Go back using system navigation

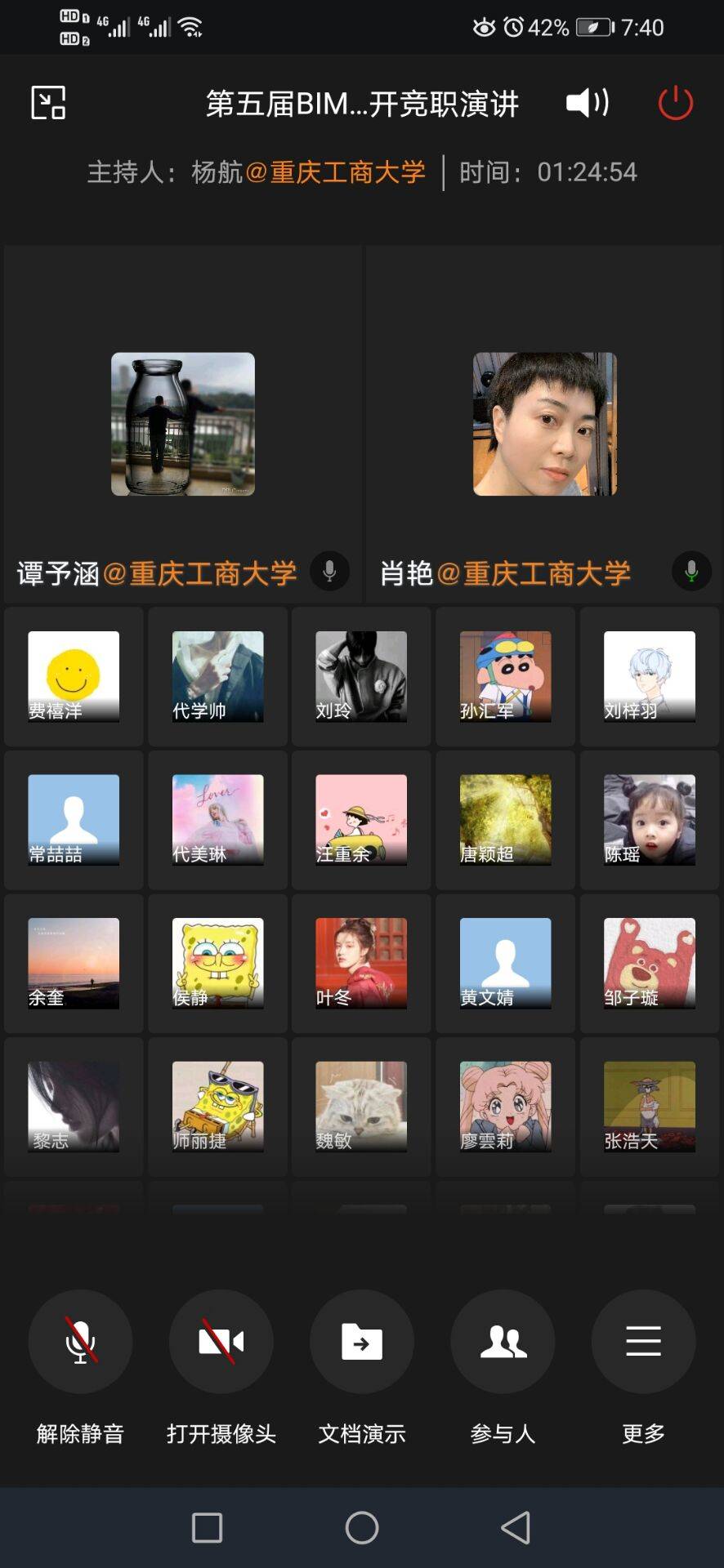(x=516, y=1527)
